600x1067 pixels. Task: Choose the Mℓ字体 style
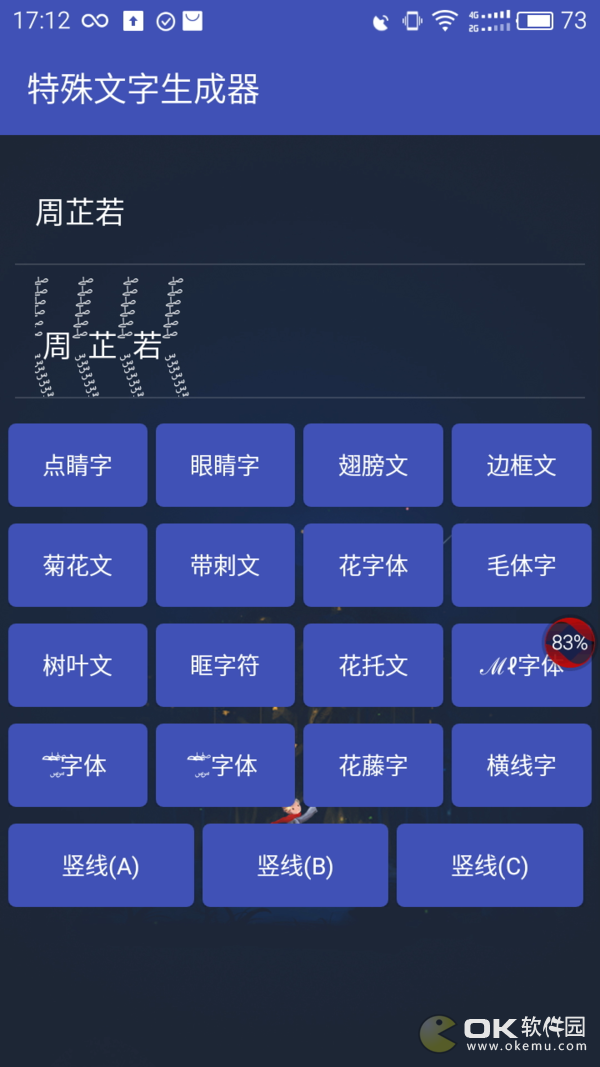(522, 666)
